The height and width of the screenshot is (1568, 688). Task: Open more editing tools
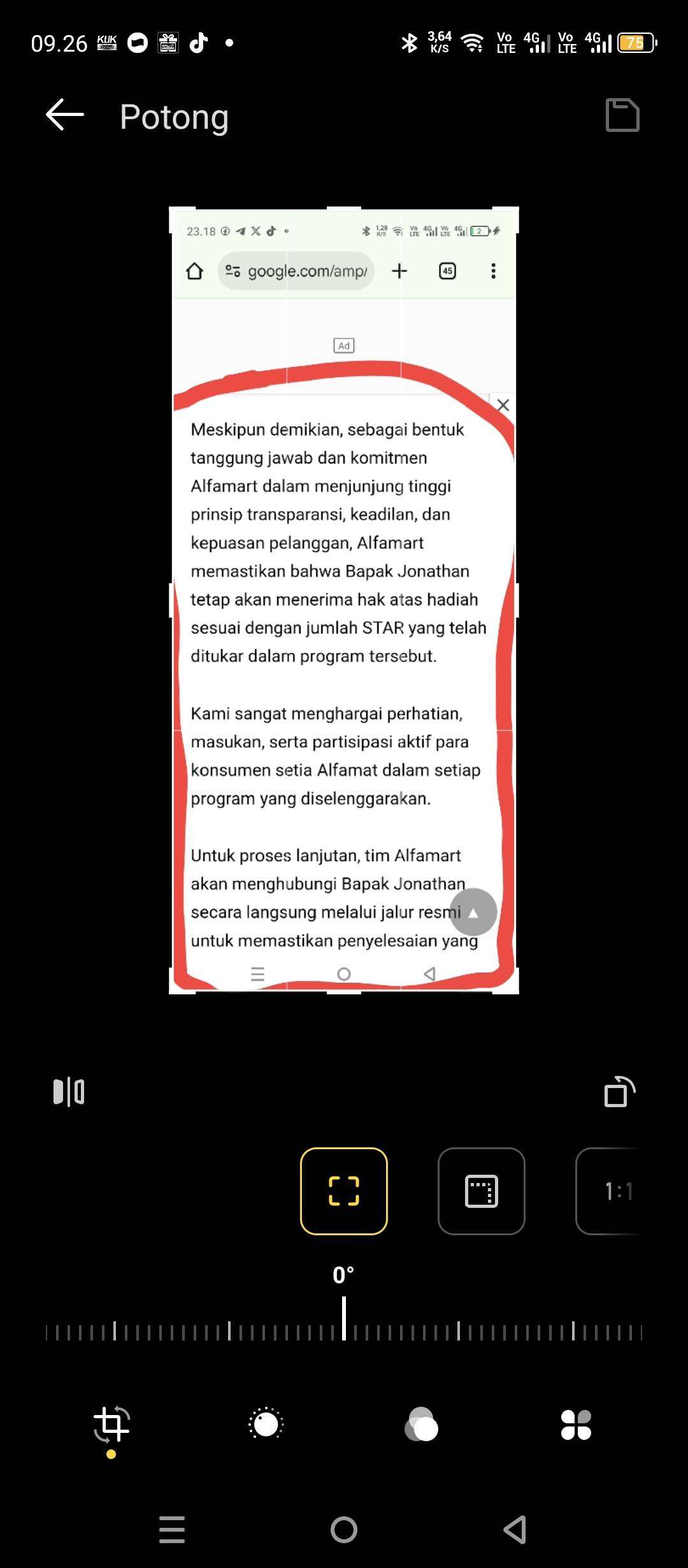[576, 1425]
